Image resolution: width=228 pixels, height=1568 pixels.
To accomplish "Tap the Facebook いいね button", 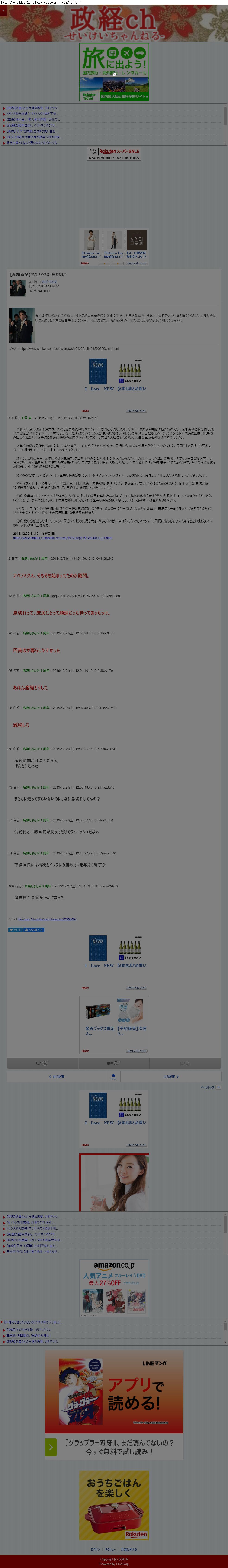I will tap(33, 929).
